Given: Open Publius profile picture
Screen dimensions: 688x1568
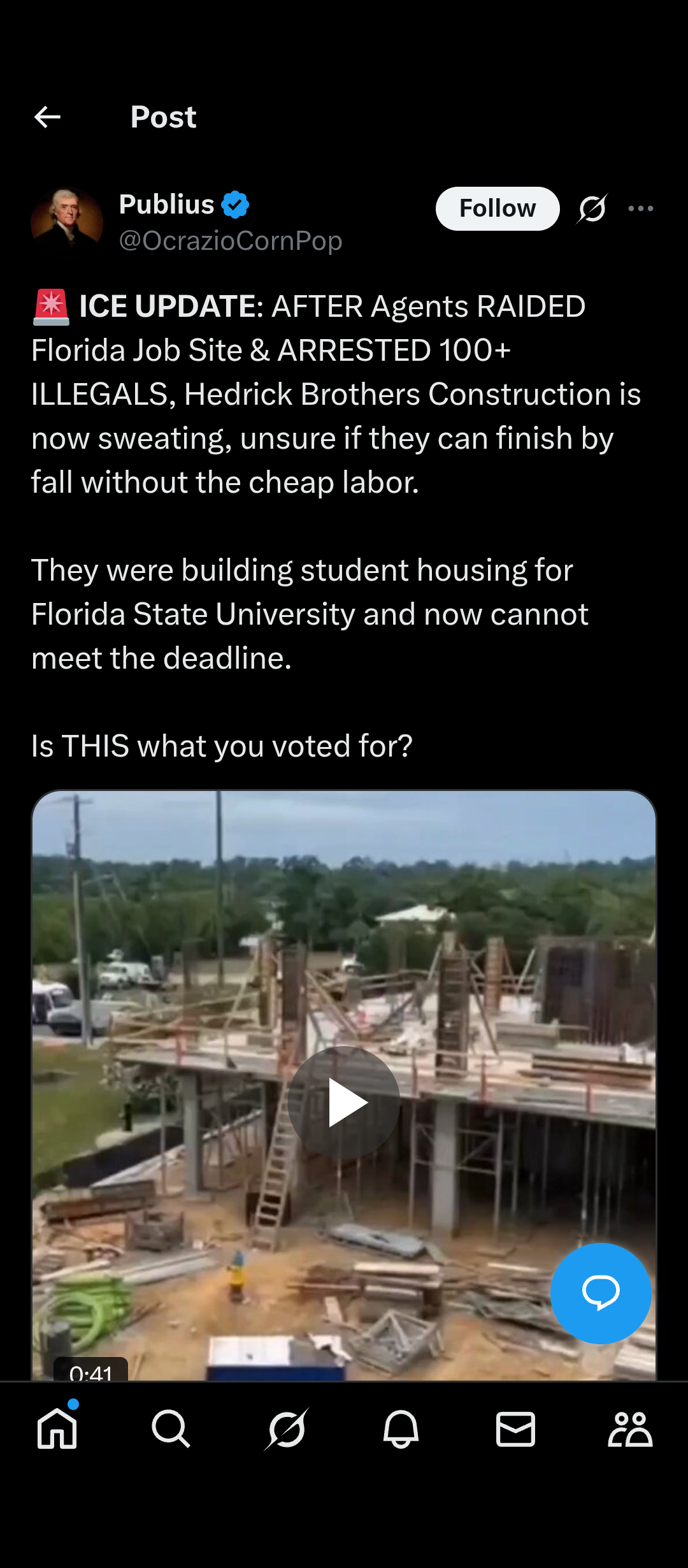Looking at the screenshot, I should (x=67, y=221).
